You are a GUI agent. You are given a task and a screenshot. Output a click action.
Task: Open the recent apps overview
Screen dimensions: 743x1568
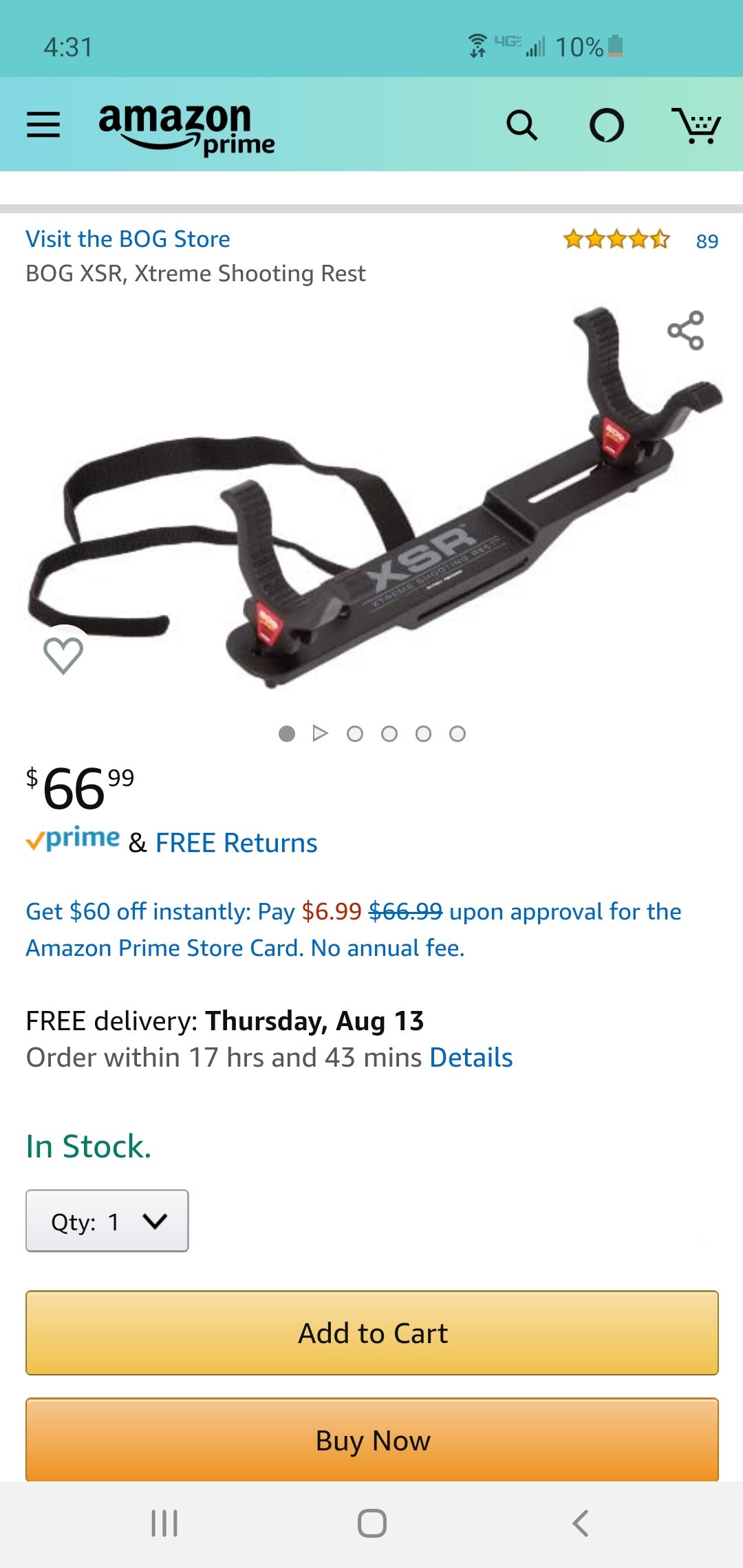(x=164, y=1523)
